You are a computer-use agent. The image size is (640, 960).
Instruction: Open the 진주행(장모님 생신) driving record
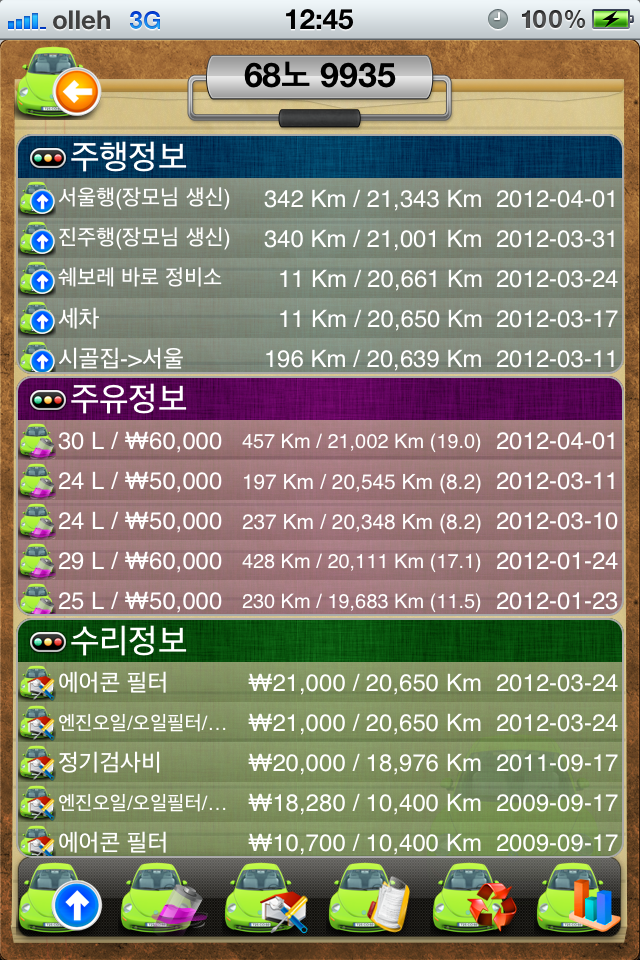320,239
